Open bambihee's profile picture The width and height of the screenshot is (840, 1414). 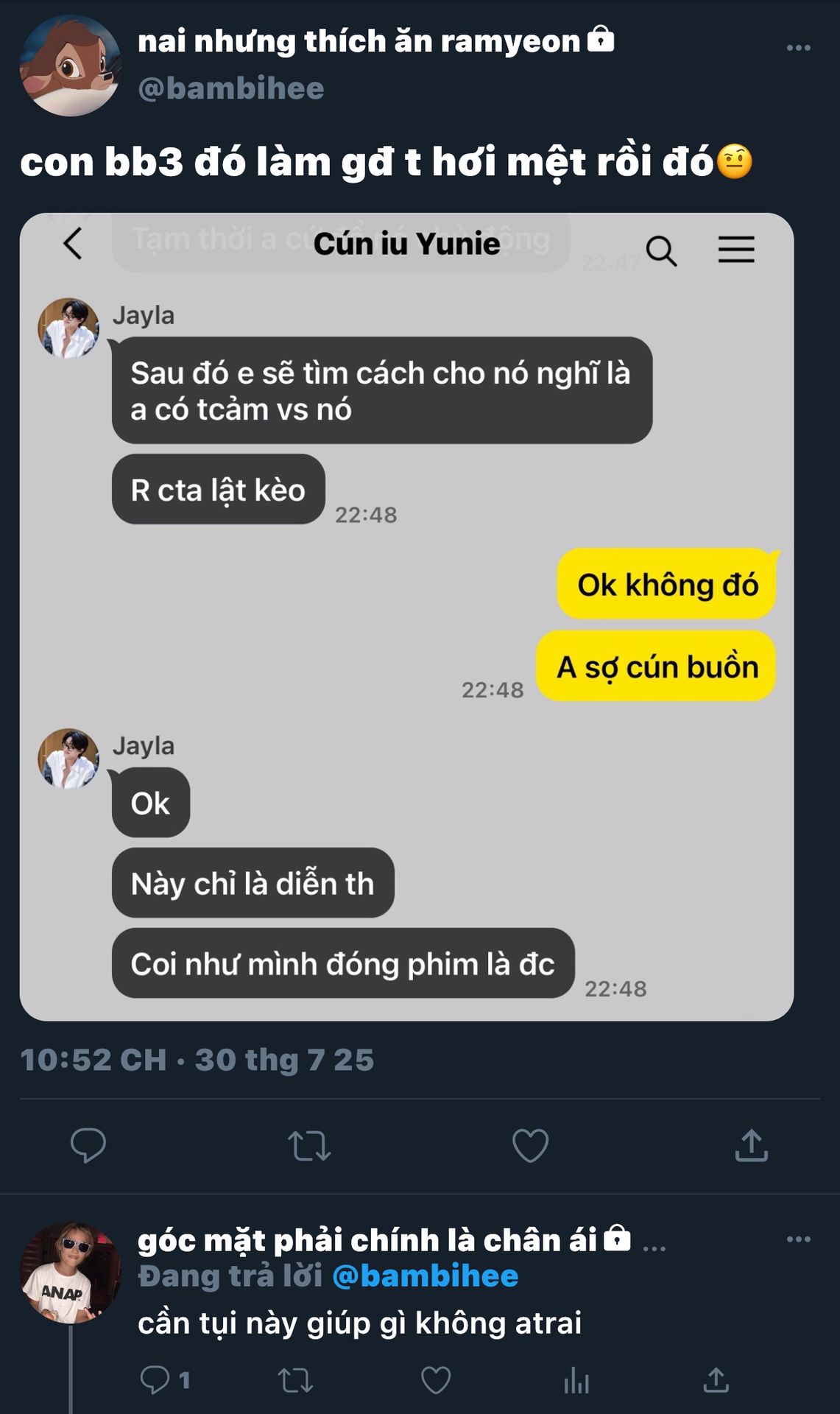pos(70,66)
